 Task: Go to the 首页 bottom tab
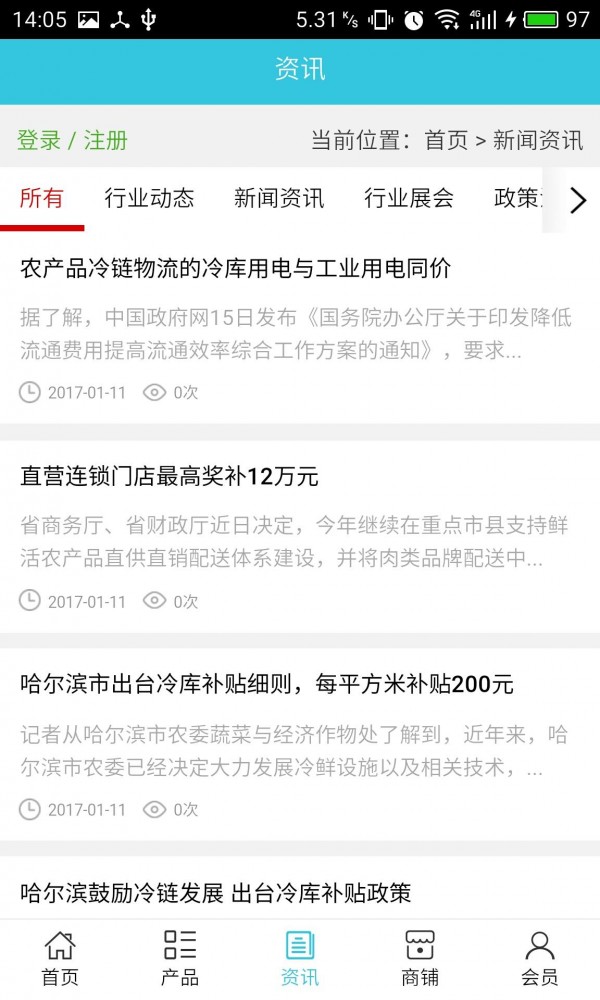coord(60,958)
